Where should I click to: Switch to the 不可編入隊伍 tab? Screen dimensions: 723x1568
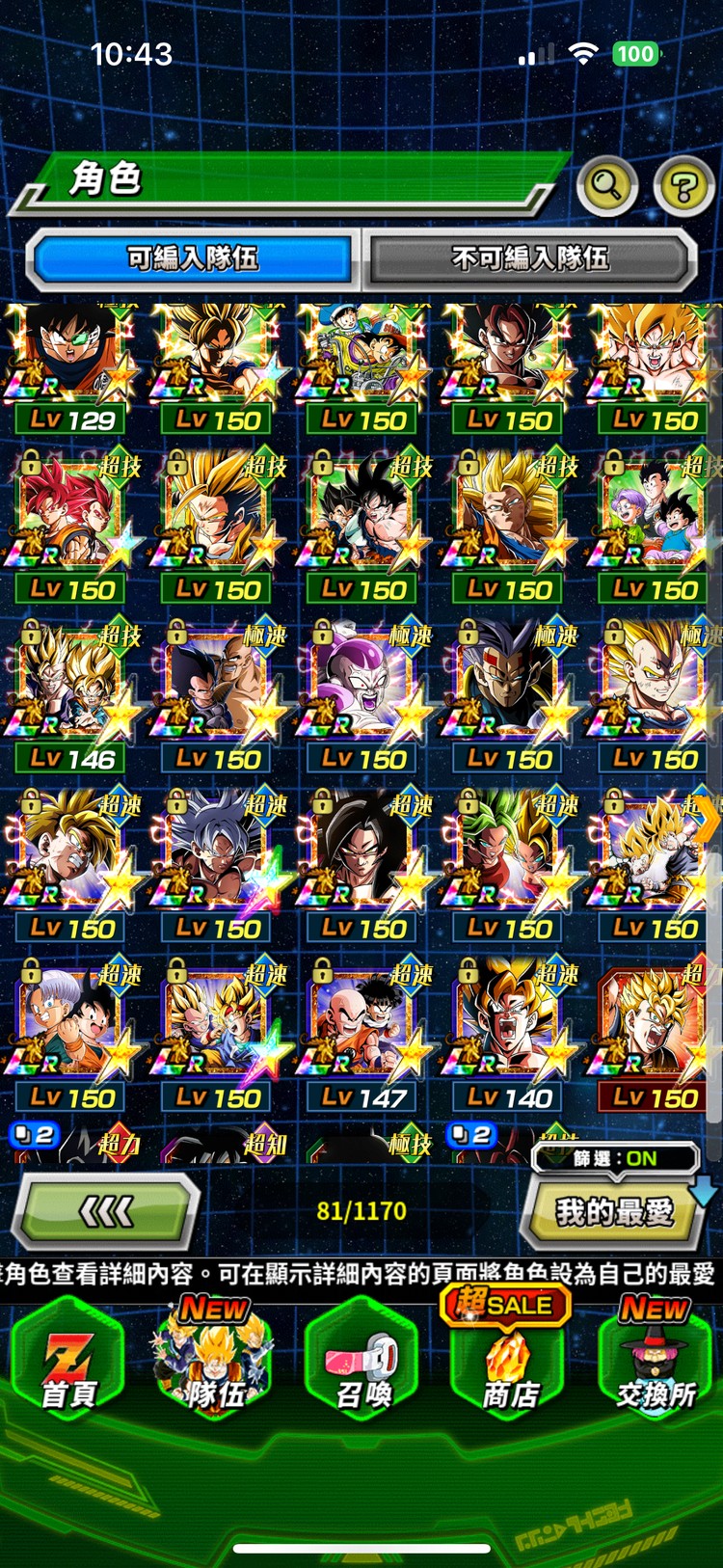pyautogui.click(x=529, y=258)
